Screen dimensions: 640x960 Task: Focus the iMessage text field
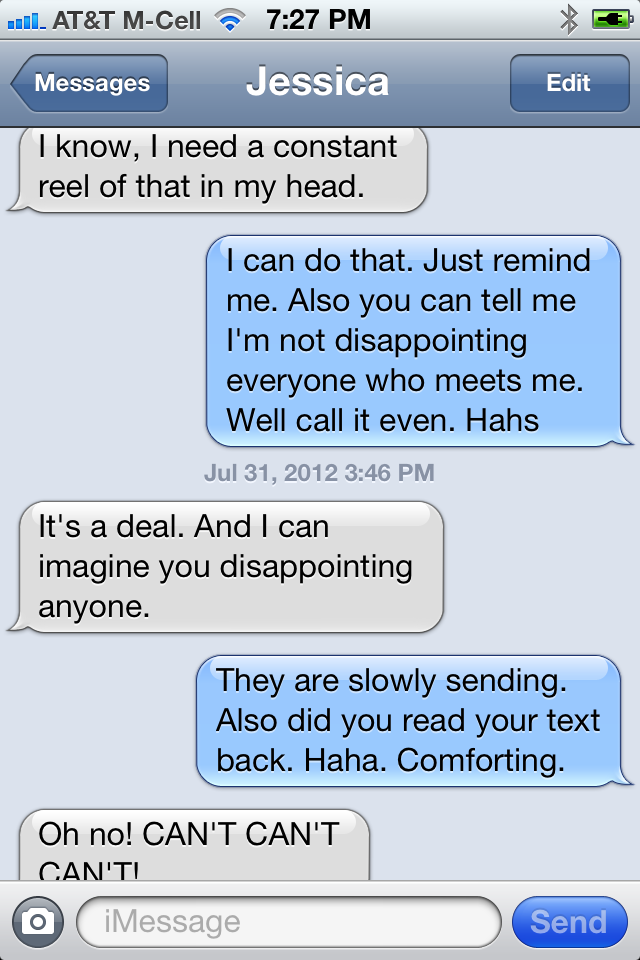[288, 921]
